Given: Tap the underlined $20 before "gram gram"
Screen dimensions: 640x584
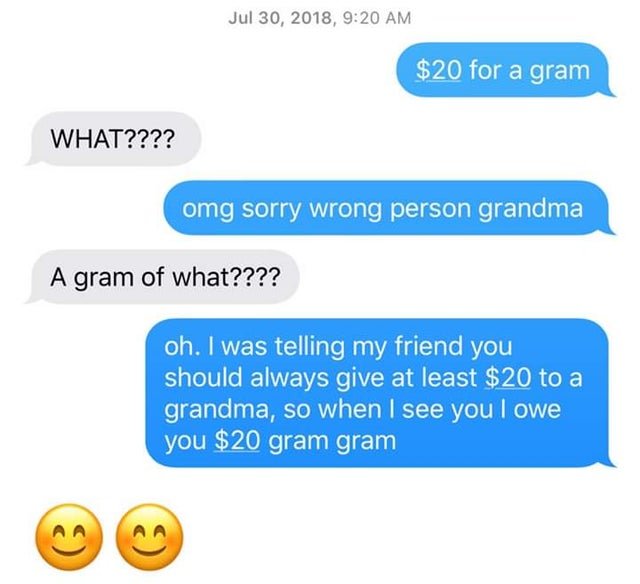Looking at the screenshot, I should [239, 440].
